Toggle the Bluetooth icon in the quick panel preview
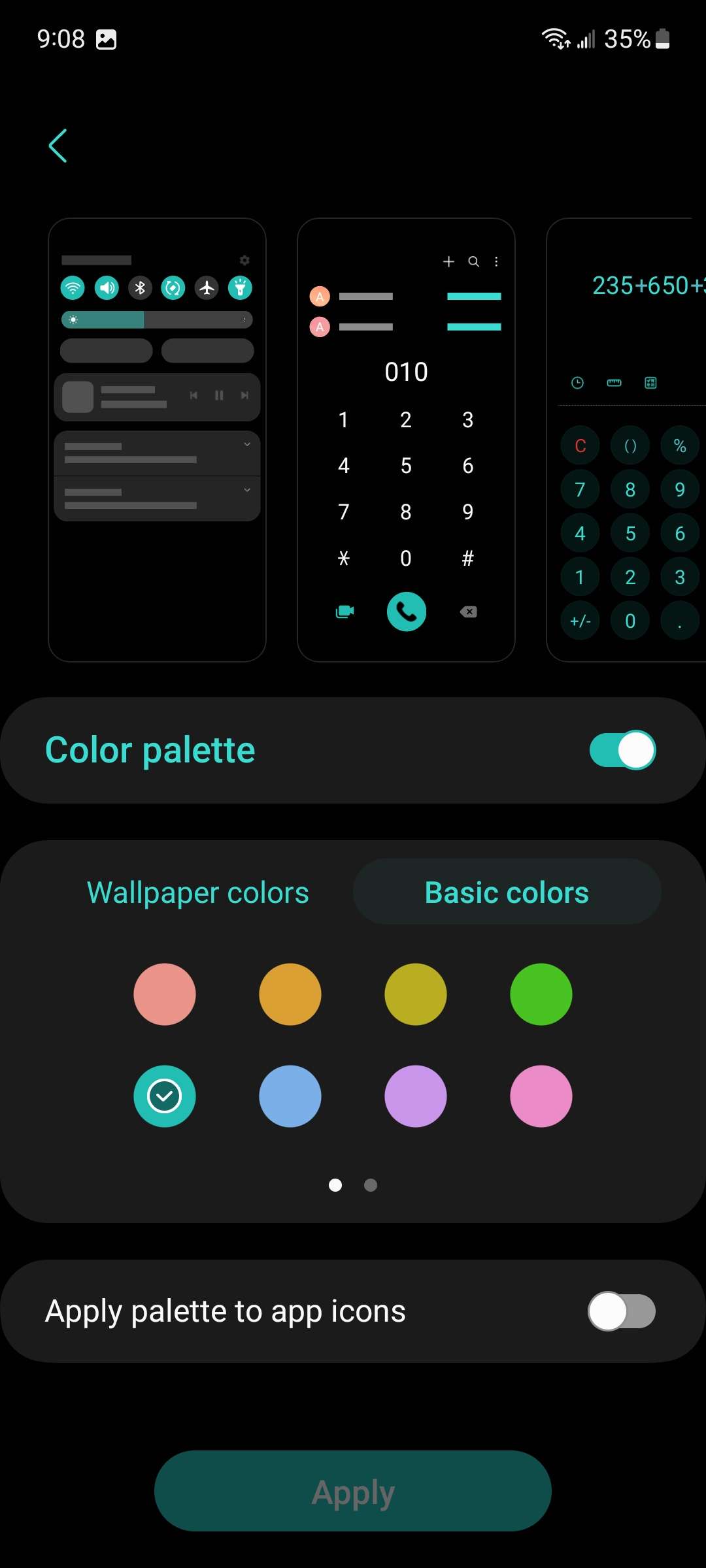 (140, 287)
